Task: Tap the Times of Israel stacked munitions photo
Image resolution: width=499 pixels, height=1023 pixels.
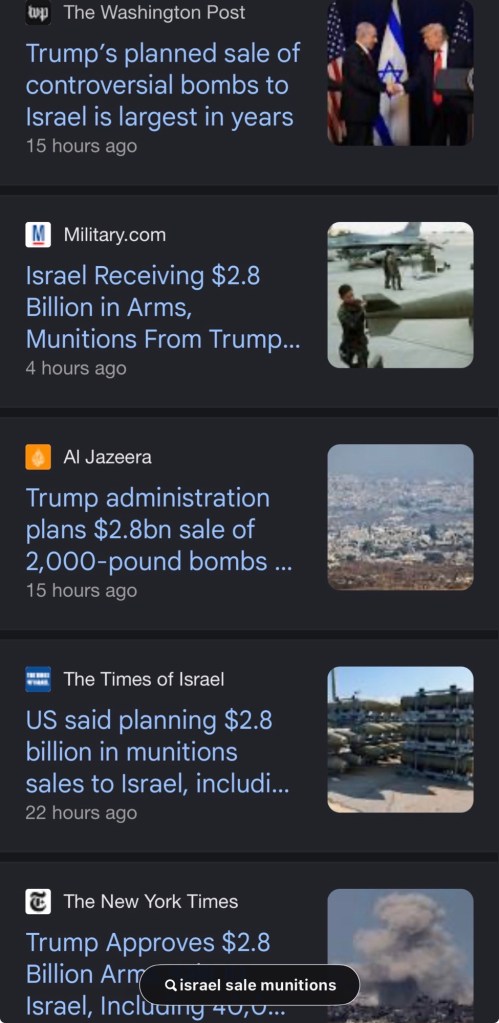Action: click(401, 739)
